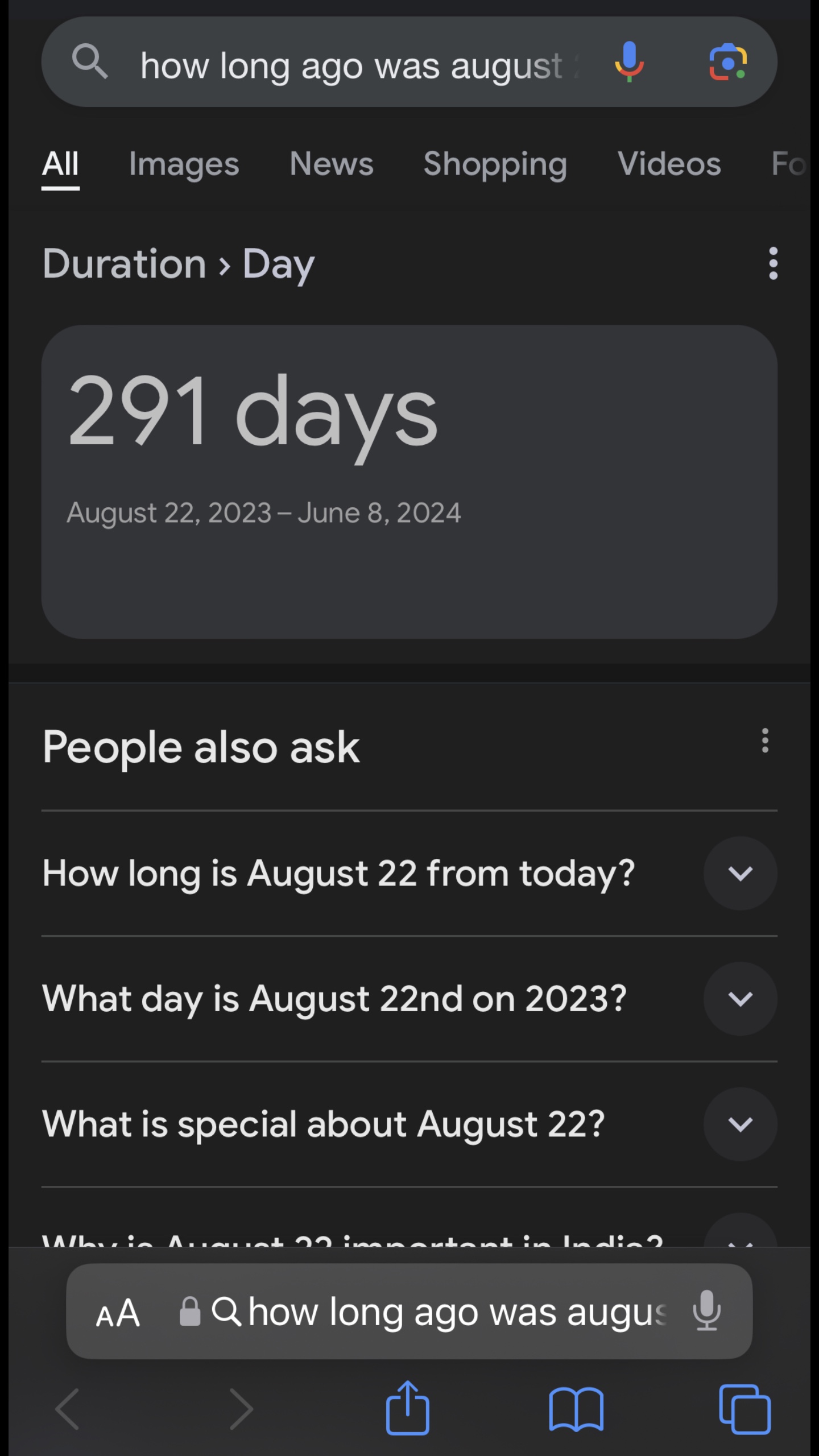
Task: Go back to the previous page
Action: coord(68,1409)
